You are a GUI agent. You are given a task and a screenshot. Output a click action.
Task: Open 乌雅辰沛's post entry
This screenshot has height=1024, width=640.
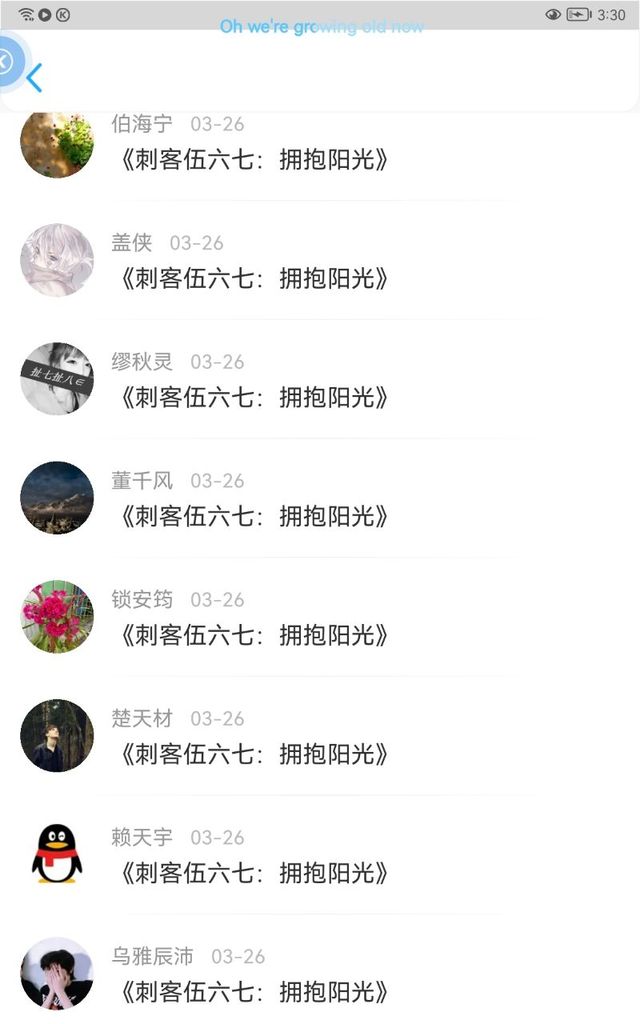tap(320, 970)
